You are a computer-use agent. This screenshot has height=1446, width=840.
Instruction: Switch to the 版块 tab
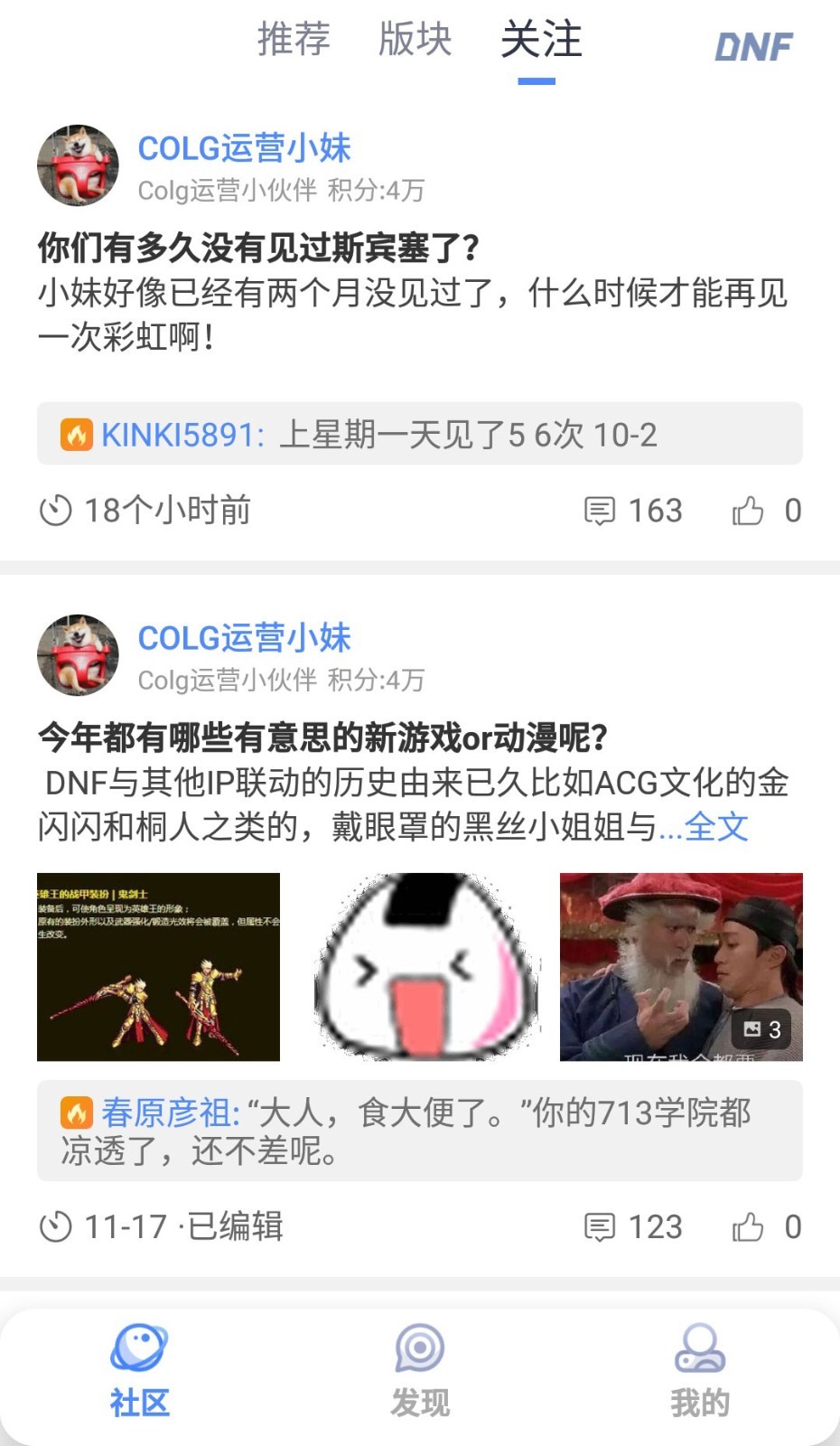coord(416,41)
